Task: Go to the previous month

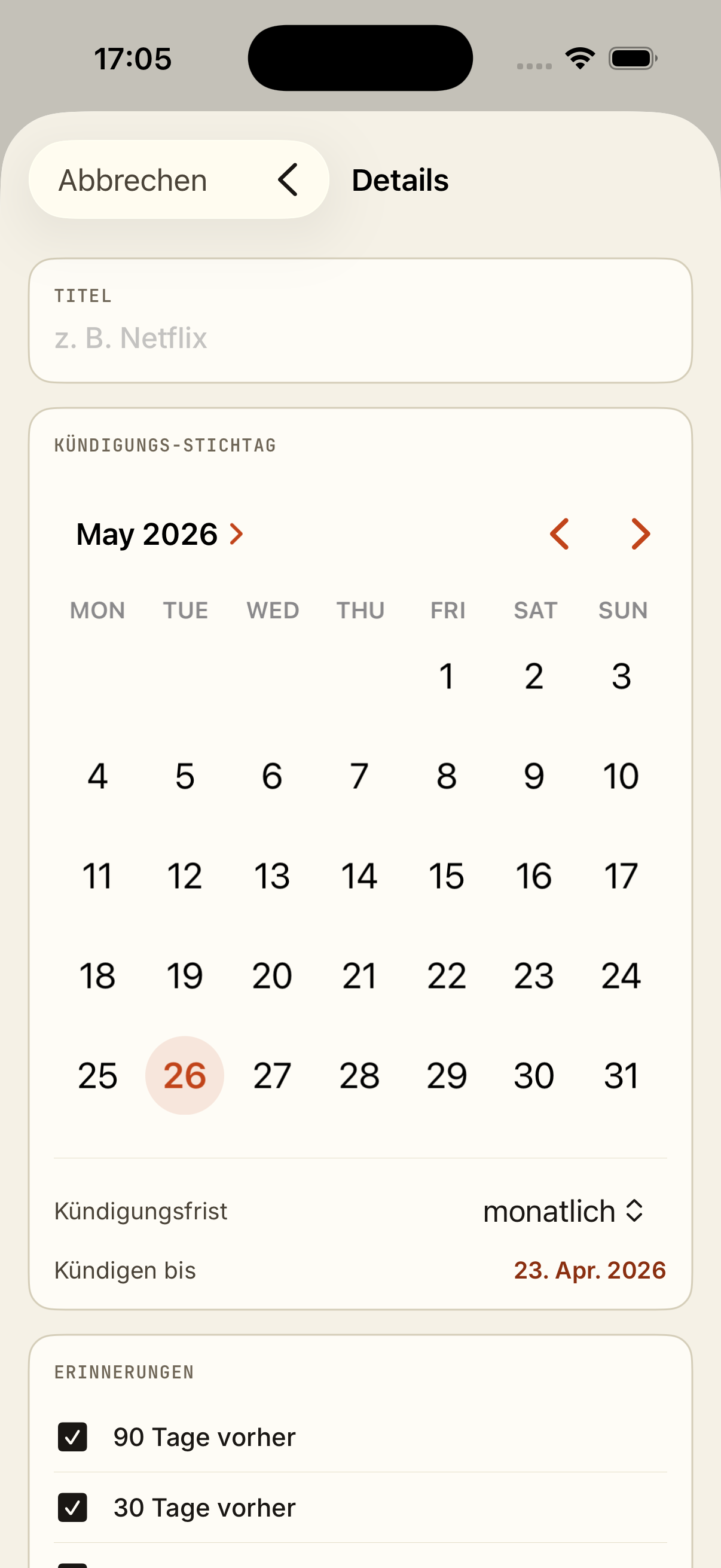Action: [559, 535]
